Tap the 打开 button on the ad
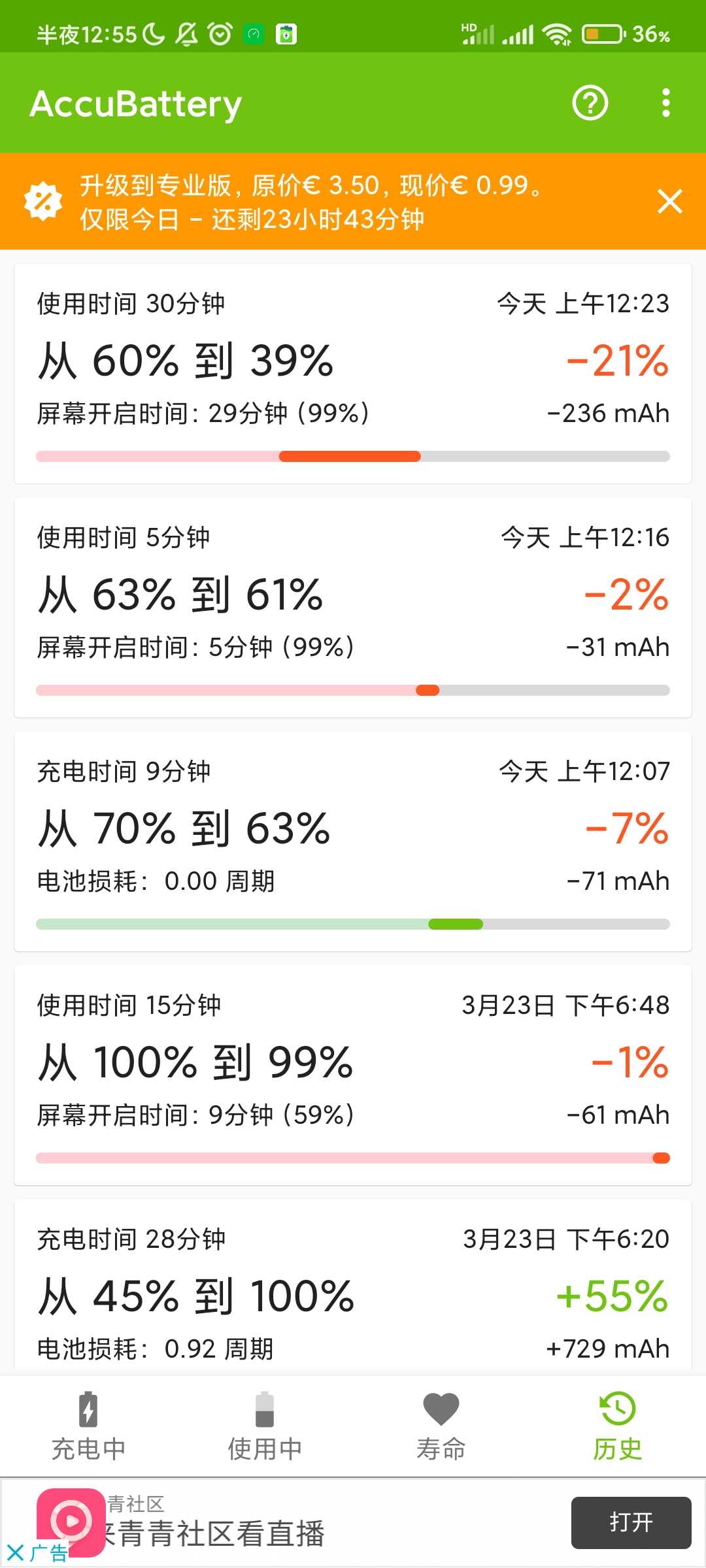The width and height of the screenshot is (706, 1568). click(631, 1522)
